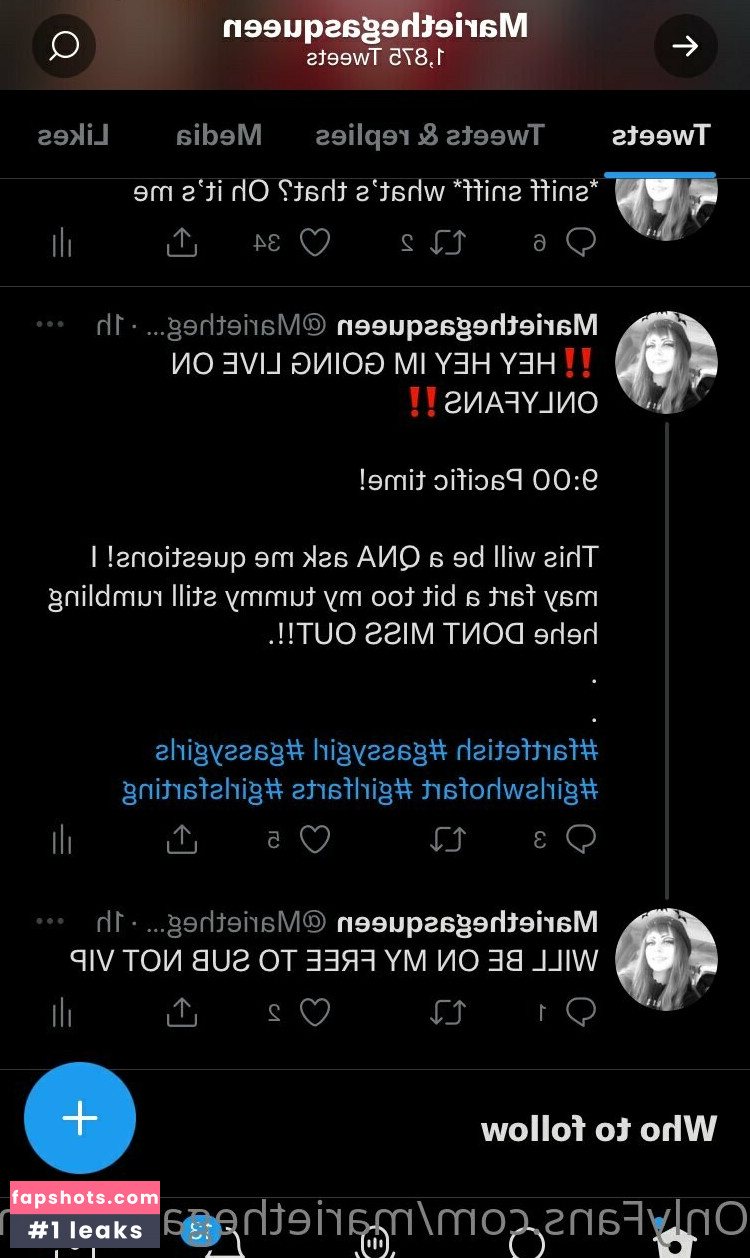
Task: Share the "sniff sniff" tweet
Action: tap(181, 243)
